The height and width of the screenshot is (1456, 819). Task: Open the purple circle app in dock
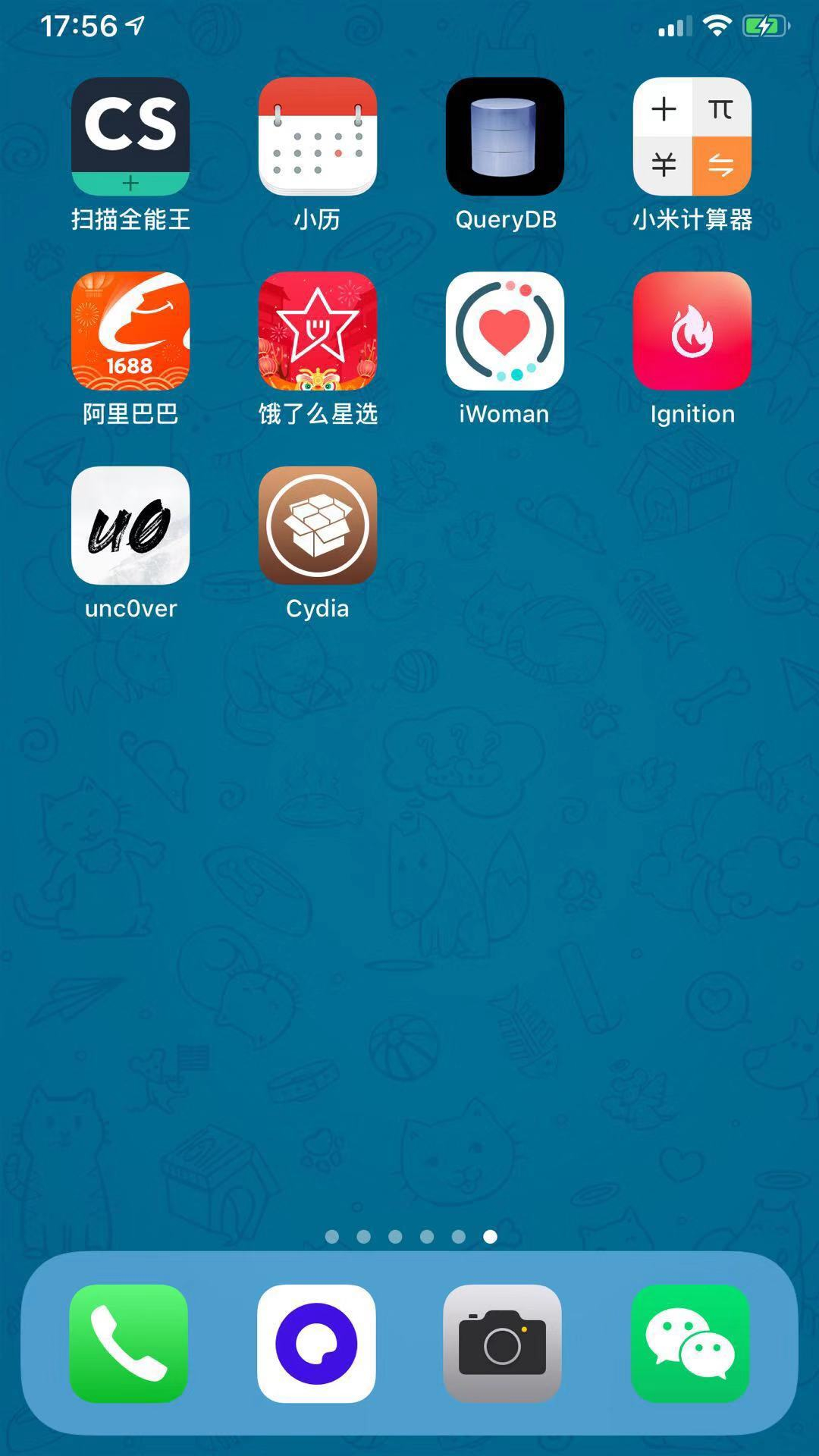pos(316,1343)
